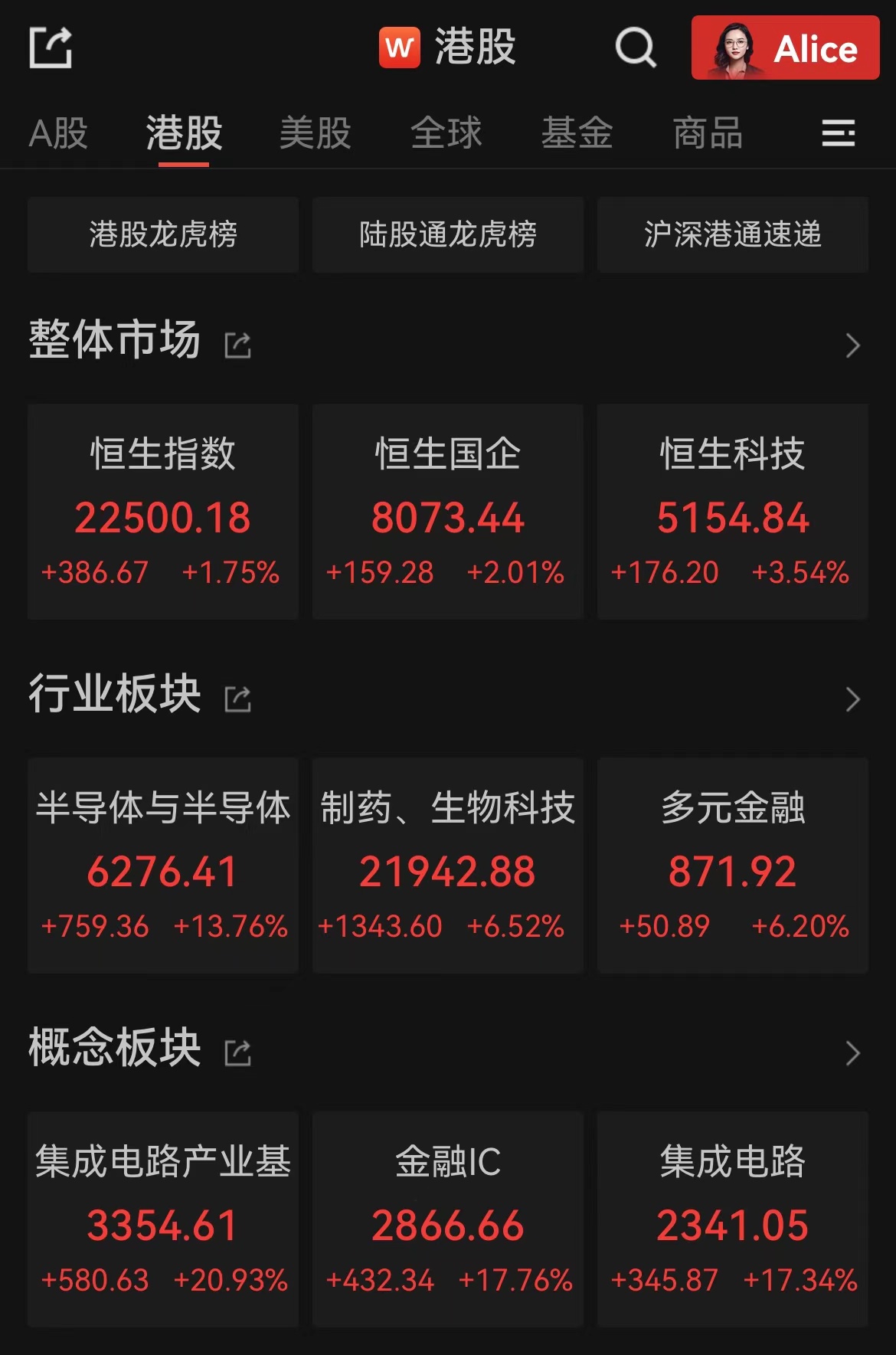This screenshot has height=1355, width=896.
Task: Open the hamburger menu beside 商品
Action: (x=839, y=133)
